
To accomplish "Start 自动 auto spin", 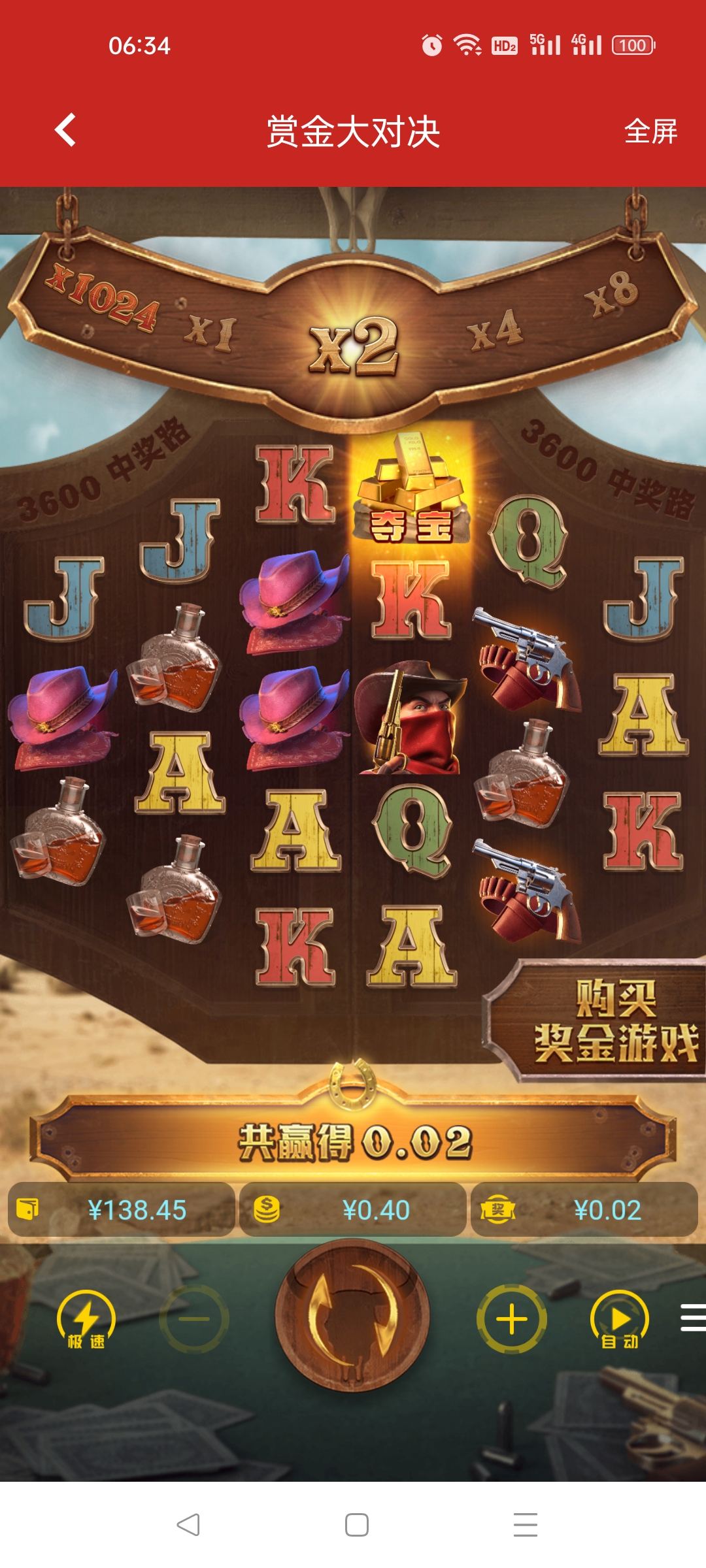I will click(x=619, y=1320).
